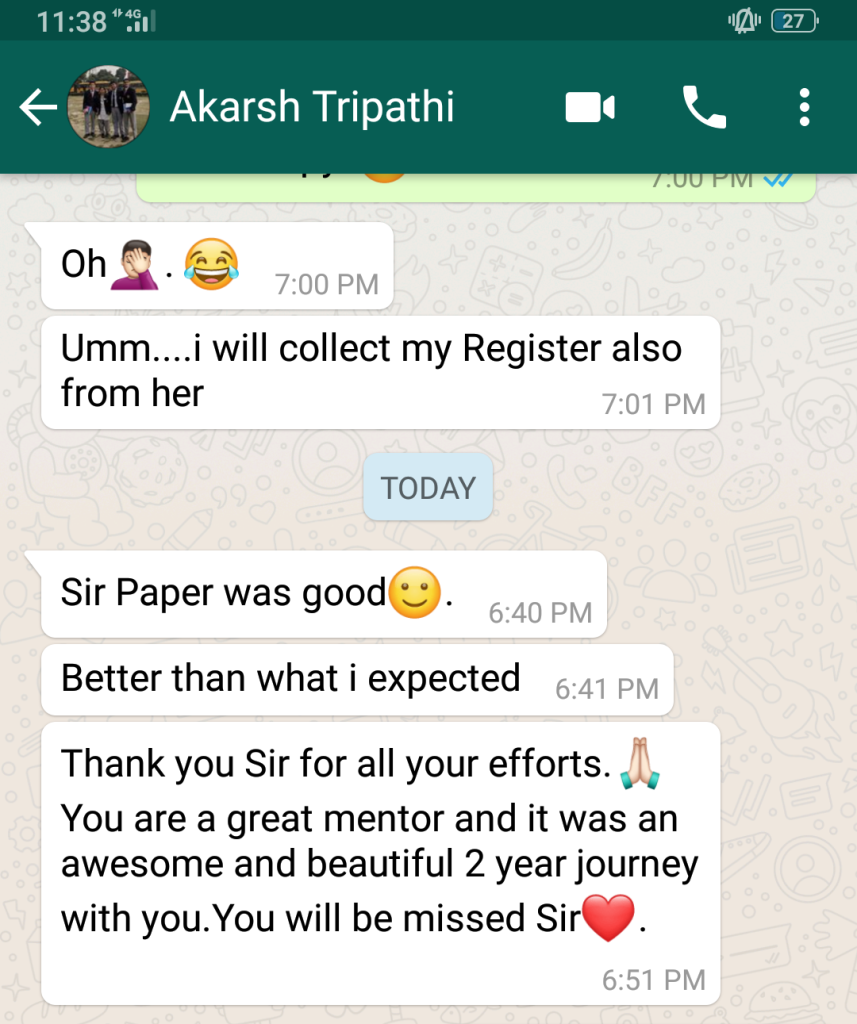Open Akarsh Tripathi's profile picture
Image resolution: width=857 pixels, height=1024 pixels.
pos(108,107)
